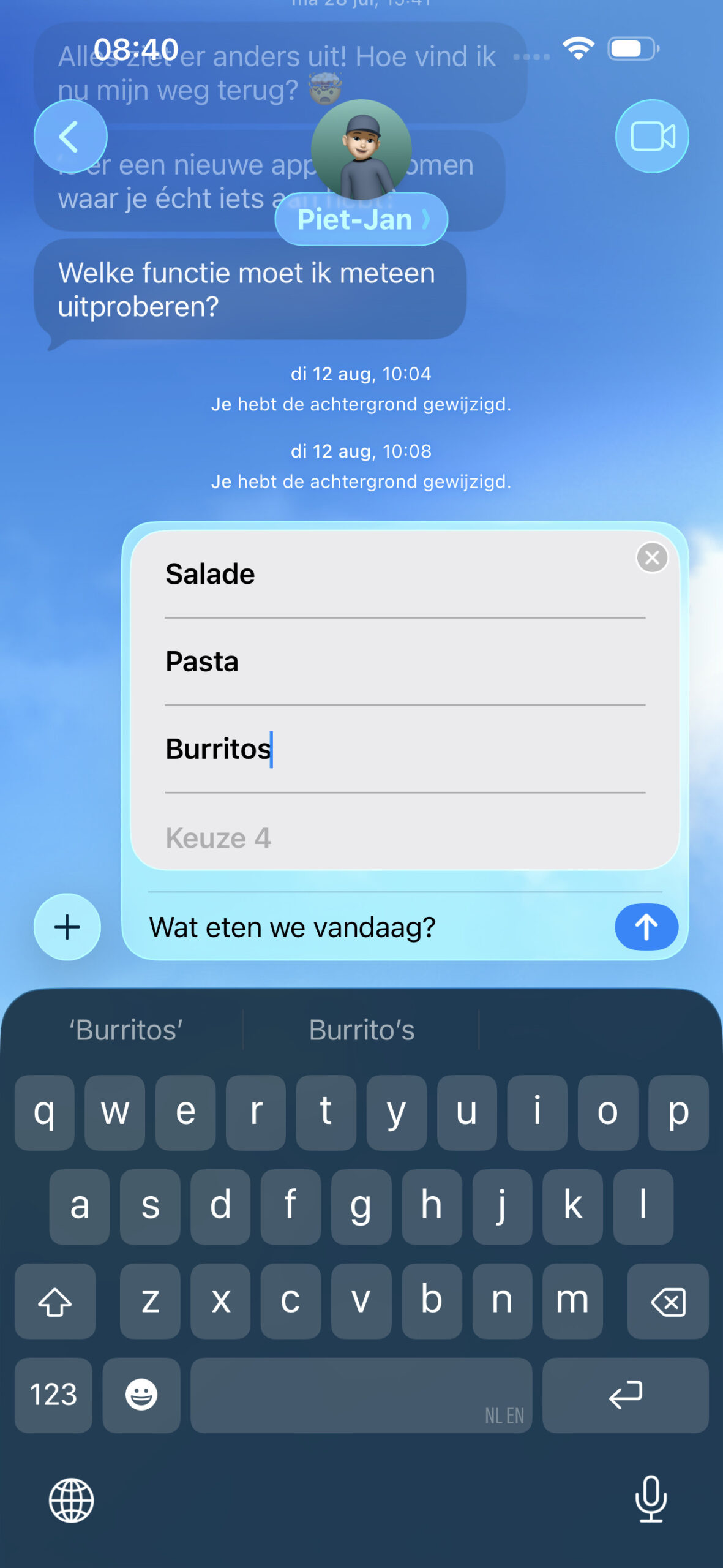Tap the 'Keuze 4' poll option field
Viewport: 723px width, 1568px height.
[219, 838]
